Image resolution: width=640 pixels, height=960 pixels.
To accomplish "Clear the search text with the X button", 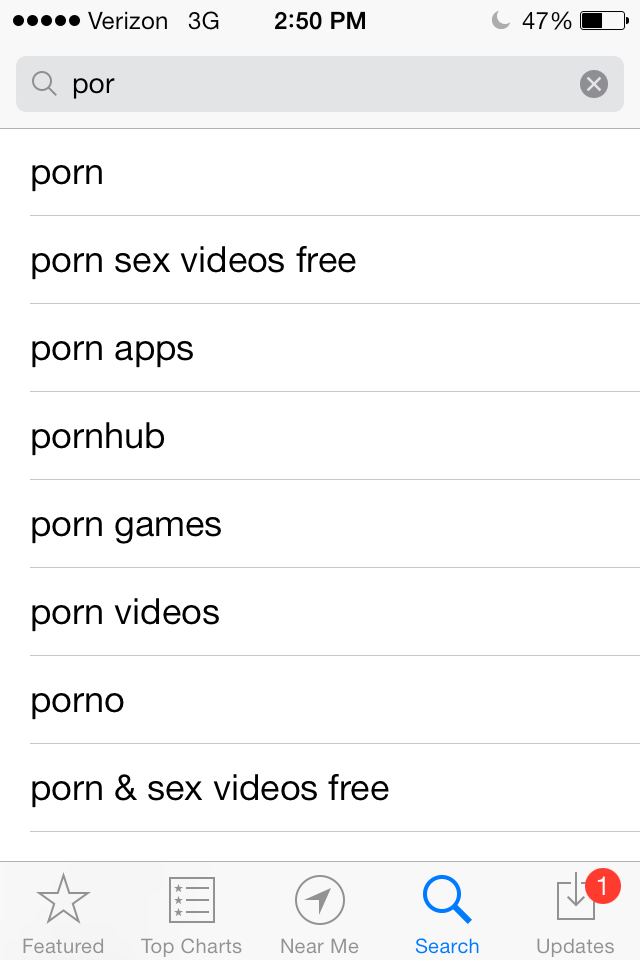I will (594, 84).
